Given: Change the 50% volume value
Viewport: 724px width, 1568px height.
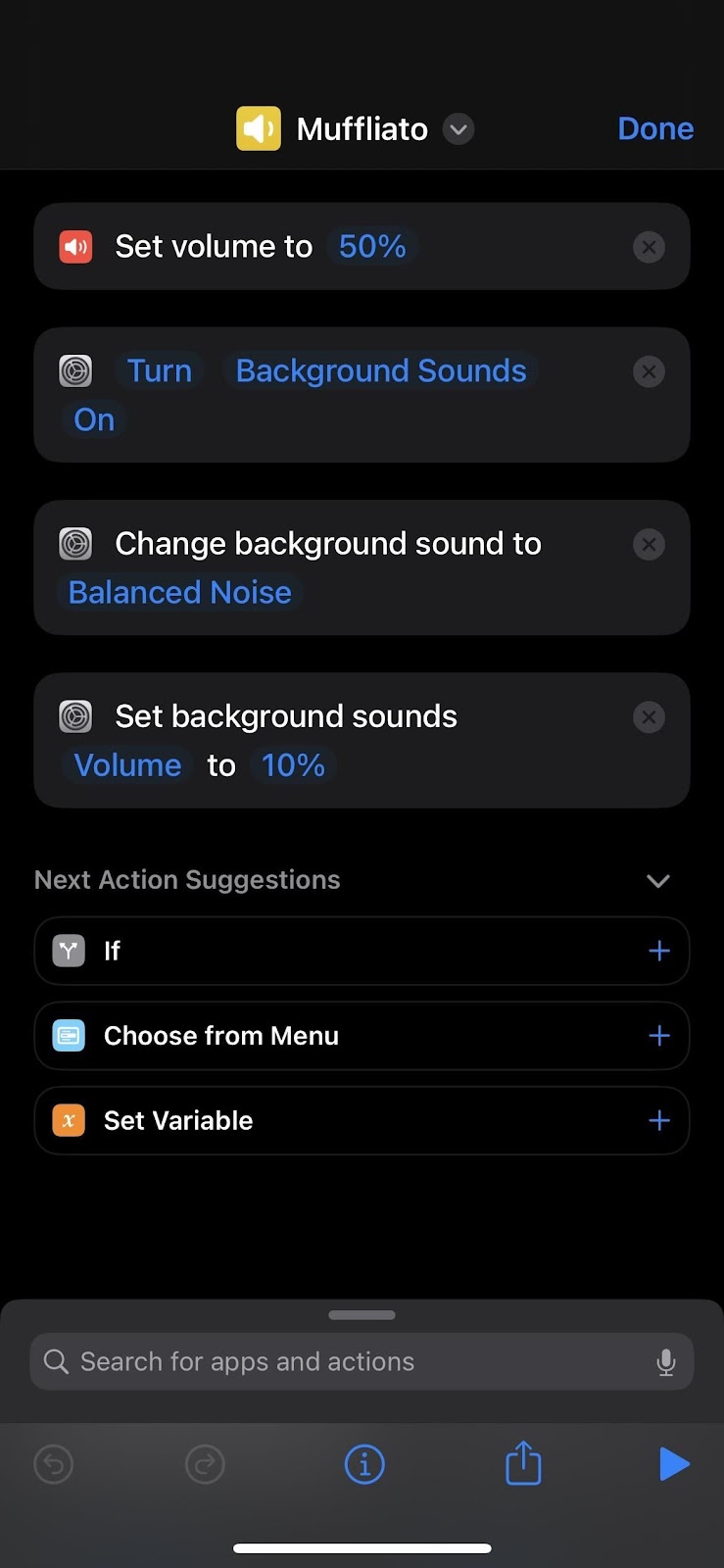Looking at the screenshot, I should (372, 246).
